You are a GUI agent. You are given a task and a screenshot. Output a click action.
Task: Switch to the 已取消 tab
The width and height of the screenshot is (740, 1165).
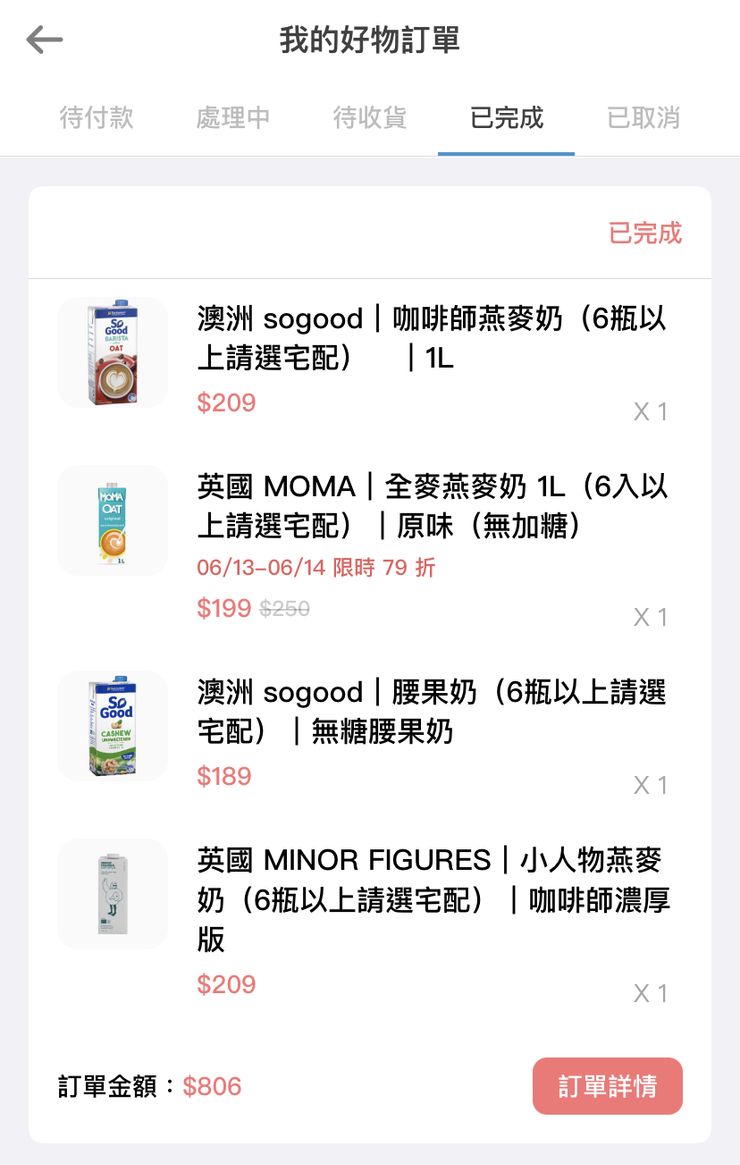pos(643,118)
